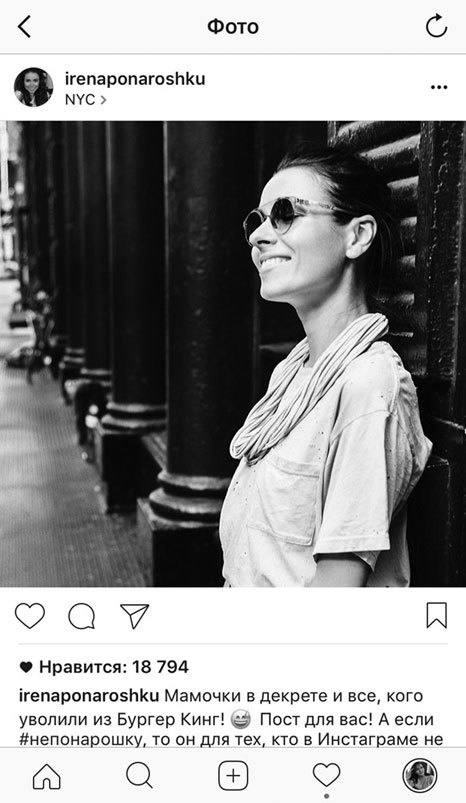This screenshot has height=803, width=466.
Task: Save the post with the bookmark icon
Action: tap(437, 615)
